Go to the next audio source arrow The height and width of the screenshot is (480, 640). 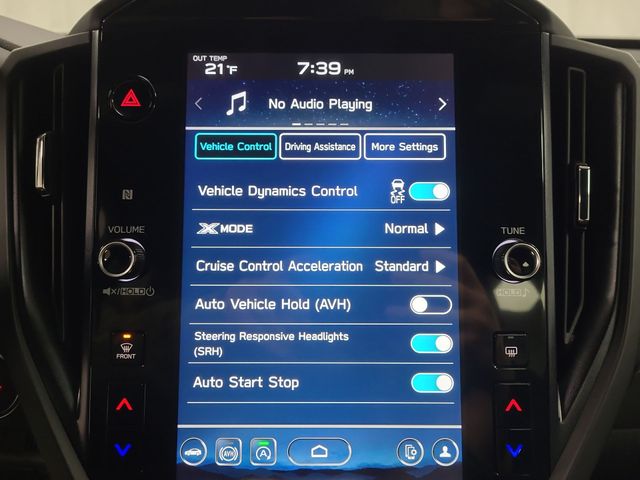coord(442,104)
